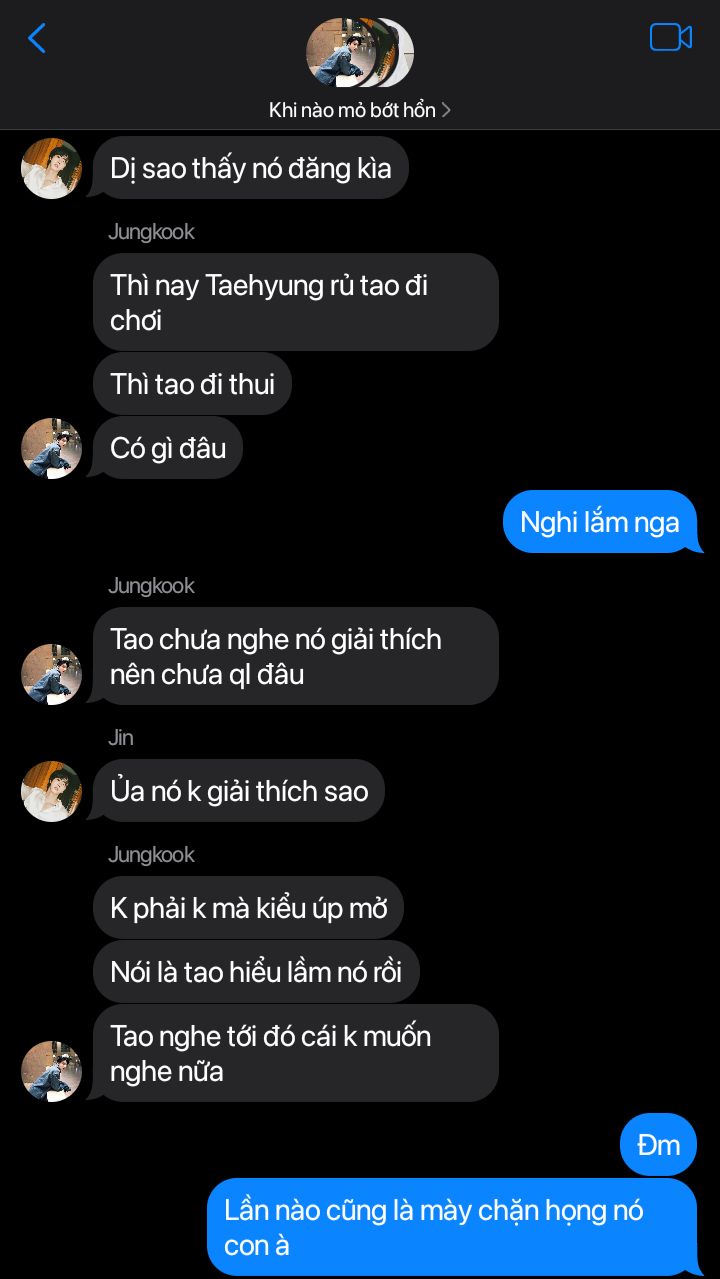Open group details for Khi nào mỏ bớt hồn
Screen dimensions: 720x1279
click(x=360, y=110)
